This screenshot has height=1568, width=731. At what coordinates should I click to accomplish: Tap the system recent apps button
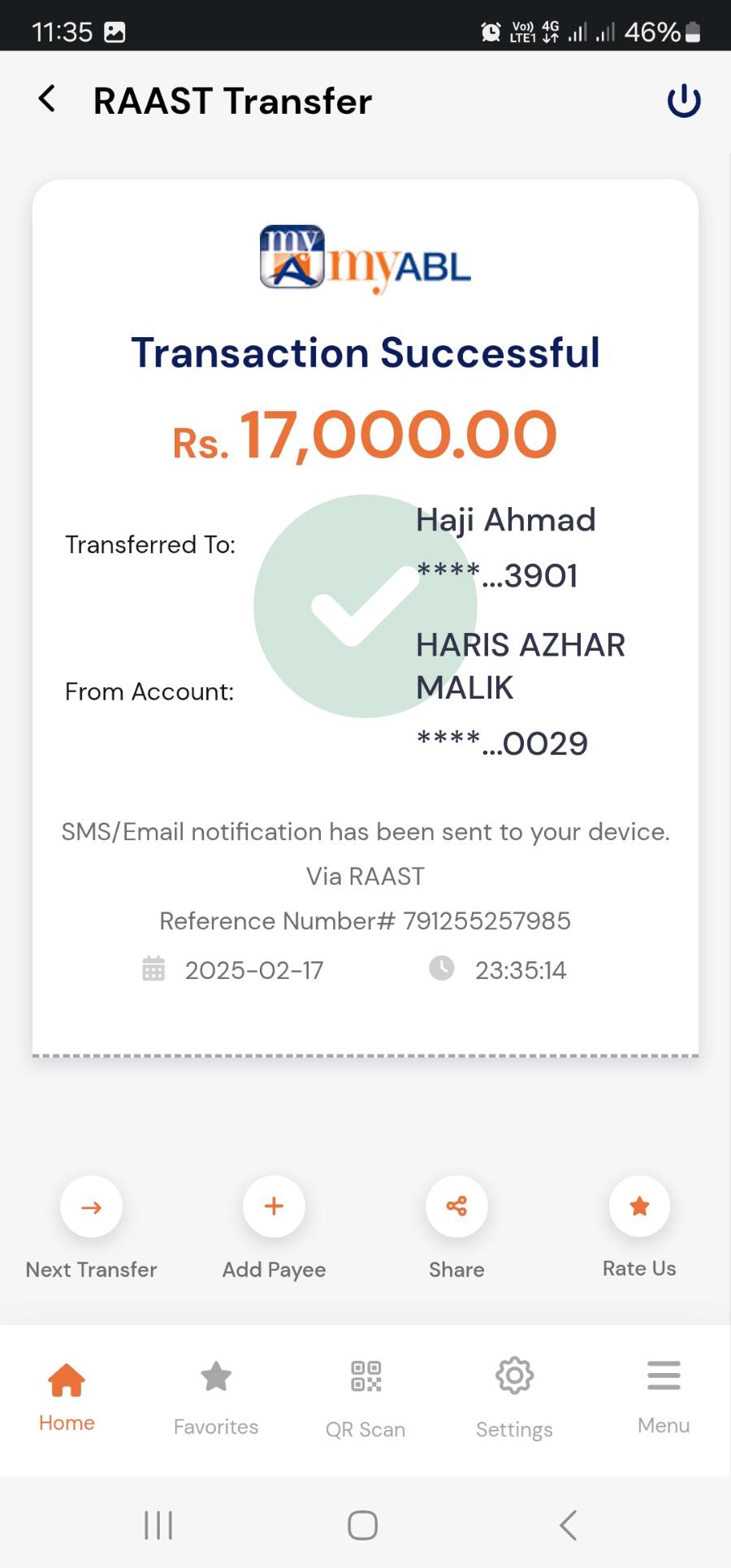pyautogui.click(x=158, y=1525)
